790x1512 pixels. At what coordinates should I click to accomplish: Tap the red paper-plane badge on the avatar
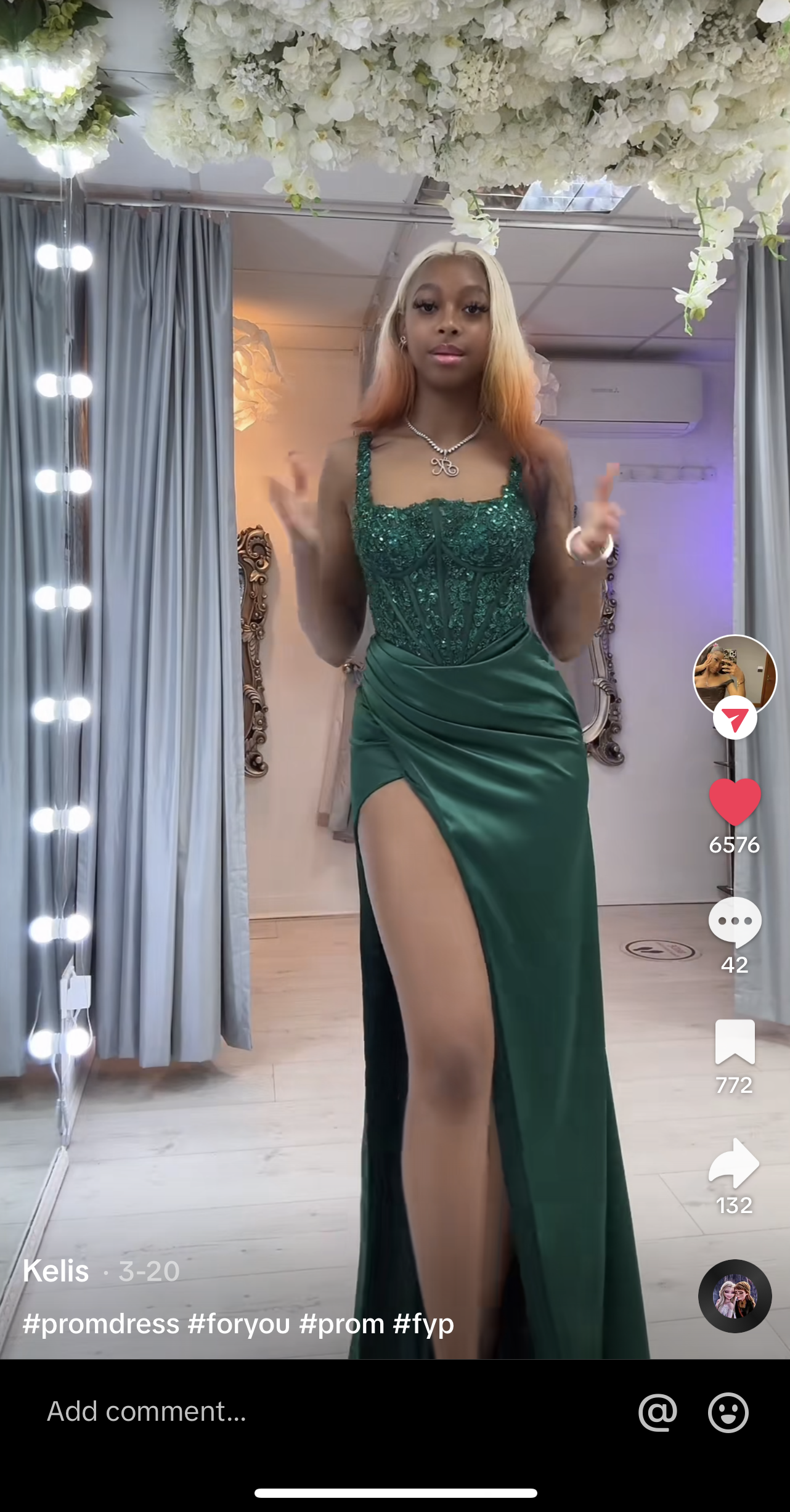pos(735,719)
